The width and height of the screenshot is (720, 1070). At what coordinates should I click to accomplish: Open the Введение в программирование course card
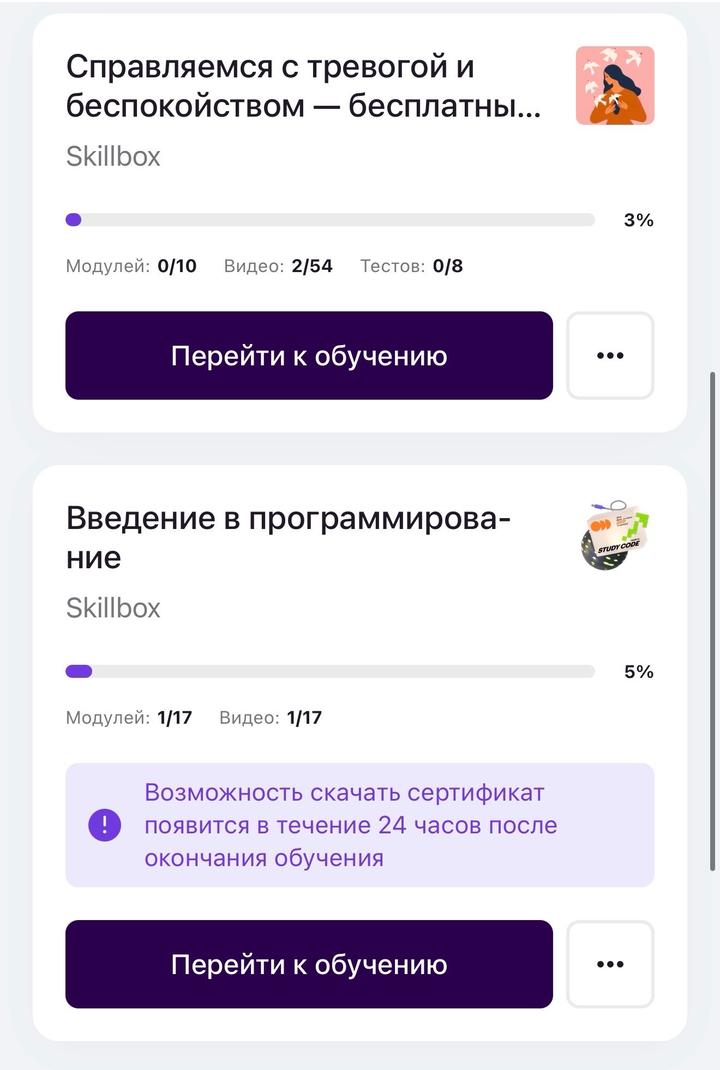point(288,537)
